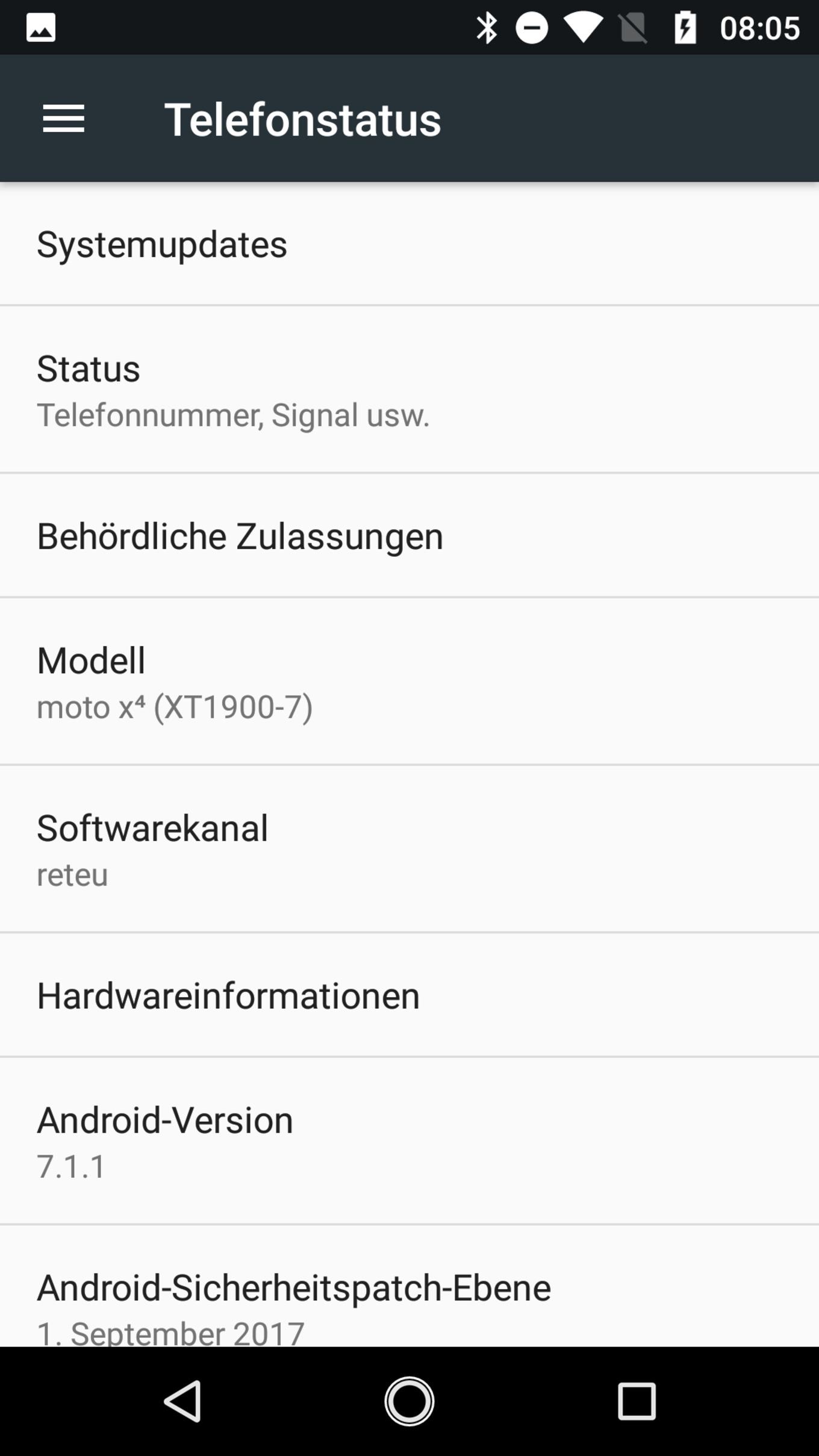Open the navigation drawer menu

click(x=63, y=119)
